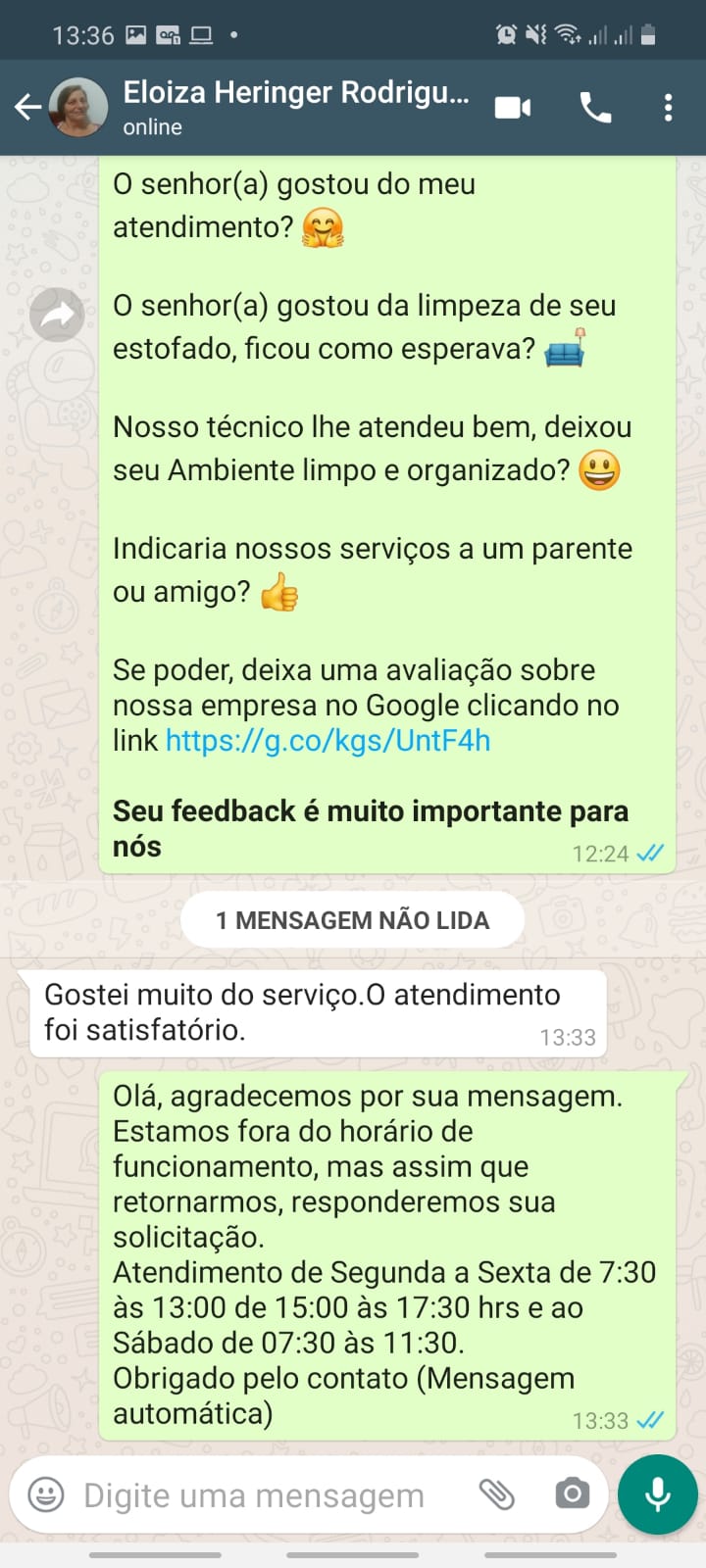Open the g.co/kgs/UntF4h review link
This screenshot has height=1568, width=706.
click(x=328, y=741)
